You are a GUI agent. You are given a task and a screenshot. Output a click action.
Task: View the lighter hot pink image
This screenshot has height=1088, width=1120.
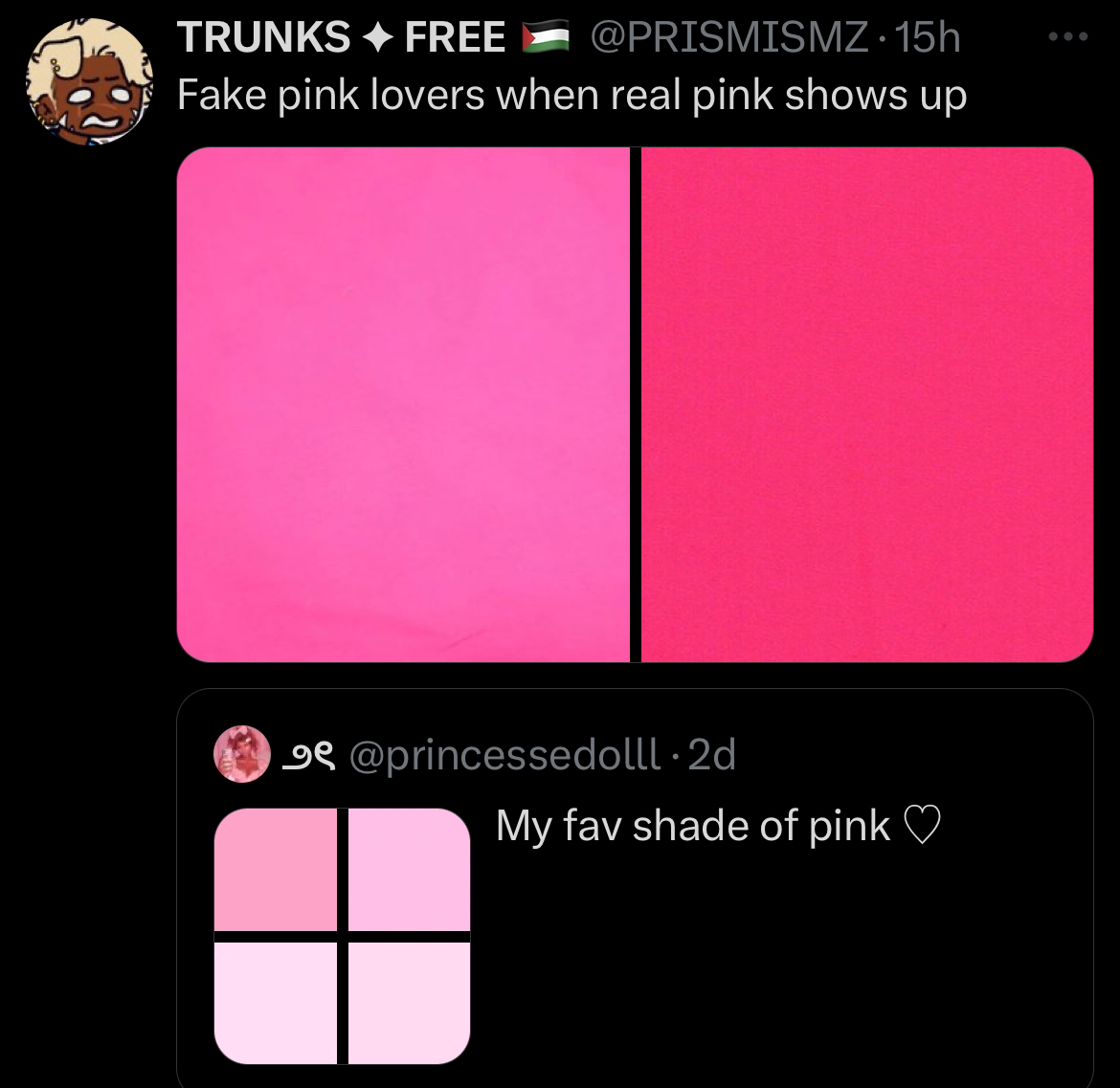[403, 404]
